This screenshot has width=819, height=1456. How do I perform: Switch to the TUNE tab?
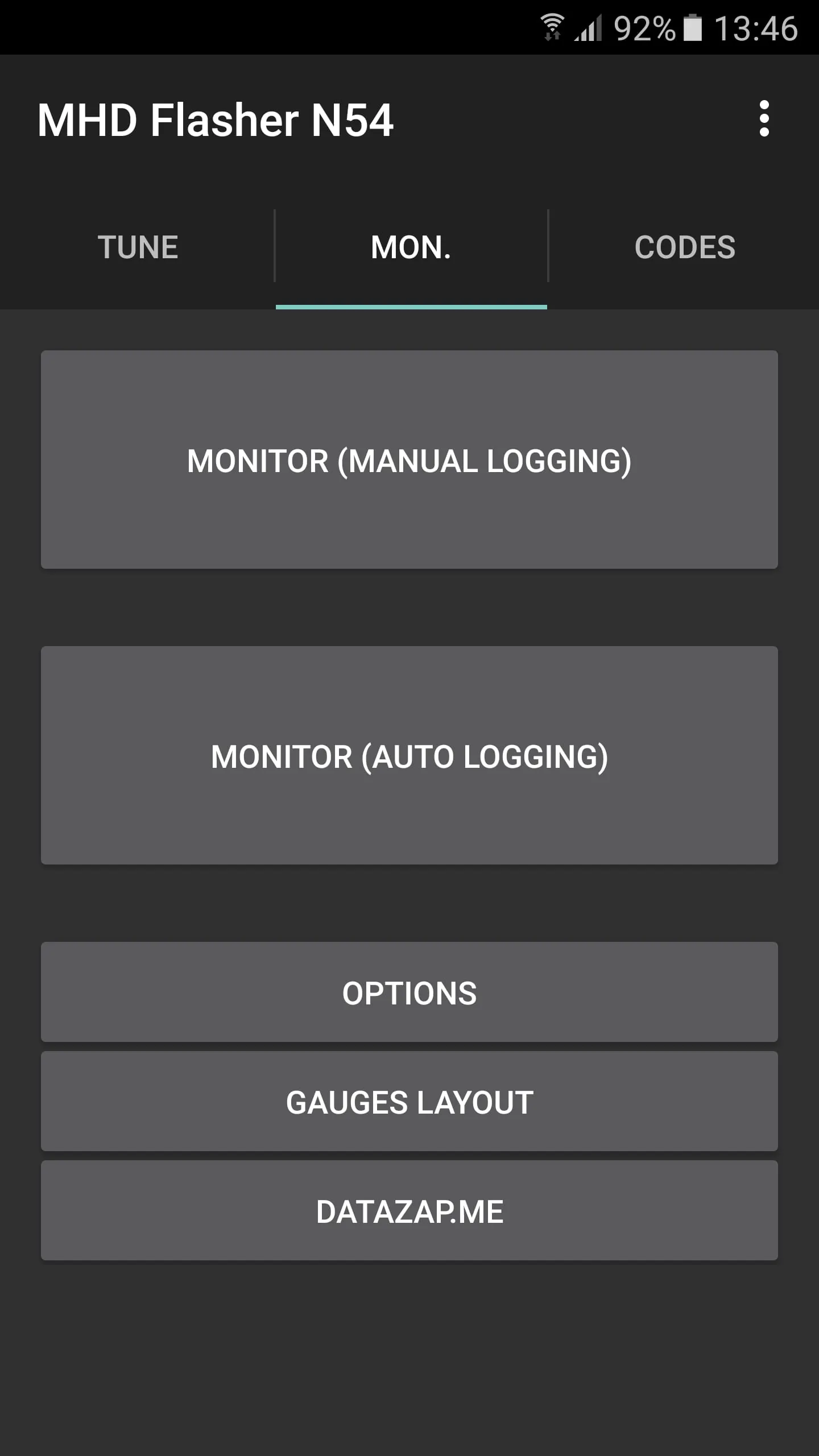[x=138, y=247]
